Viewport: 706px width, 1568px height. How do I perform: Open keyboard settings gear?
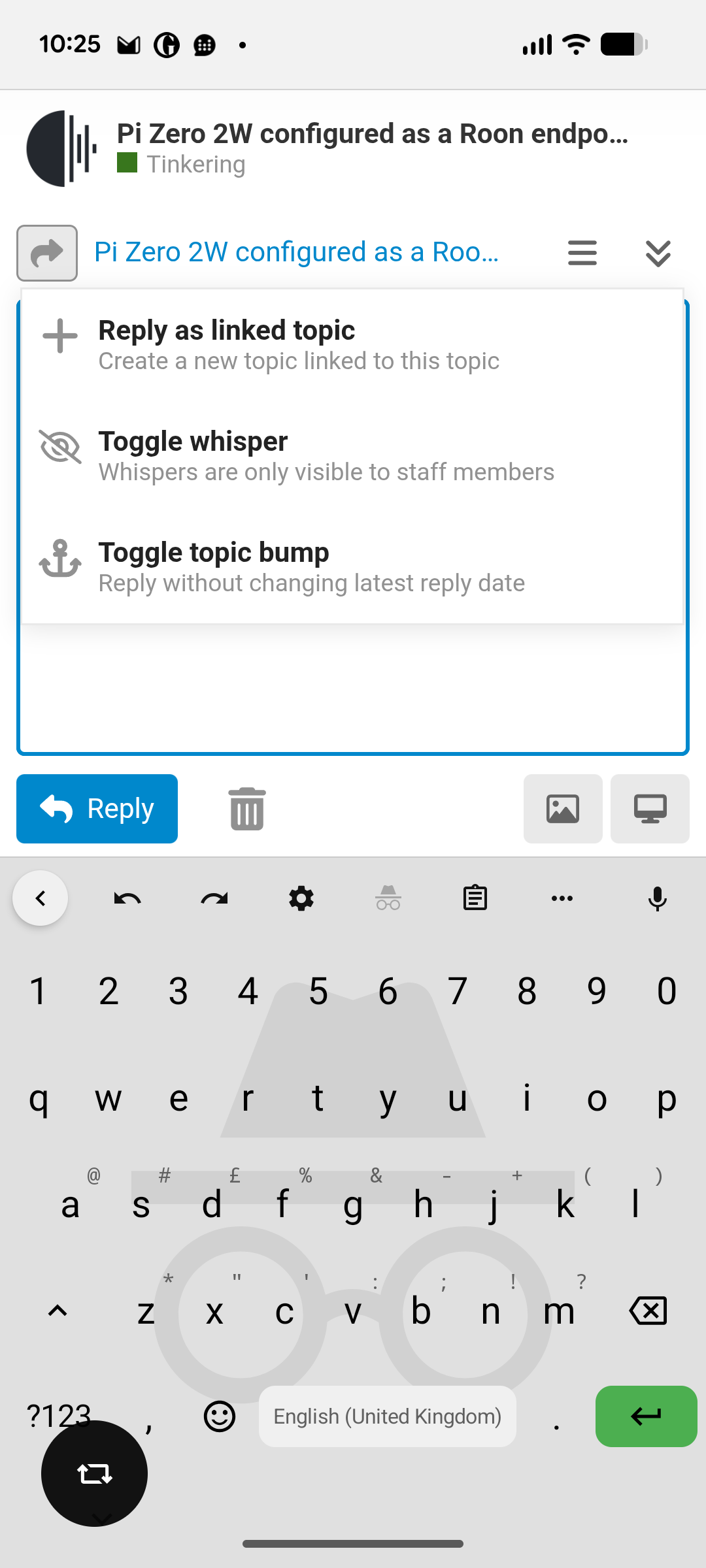coord(301,899)
